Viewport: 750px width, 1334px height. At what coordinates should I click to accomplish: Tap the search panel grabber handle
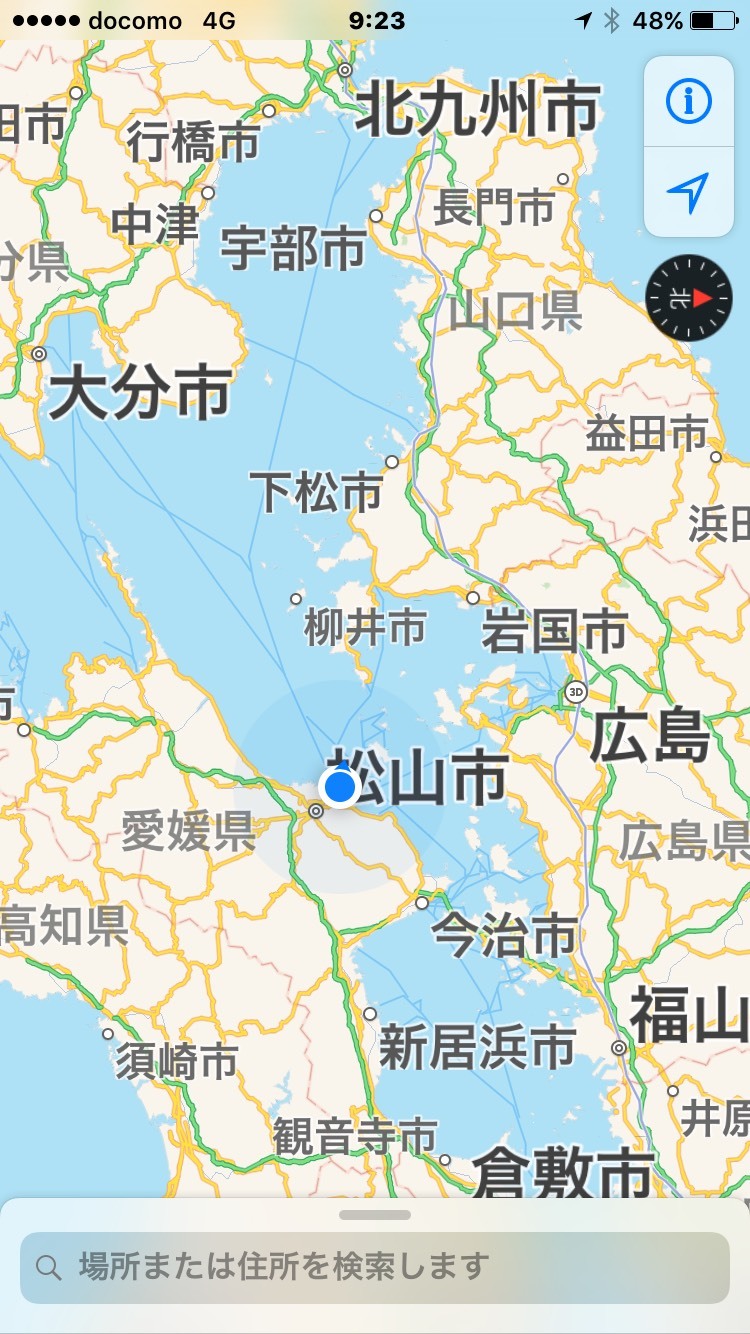375,1215
